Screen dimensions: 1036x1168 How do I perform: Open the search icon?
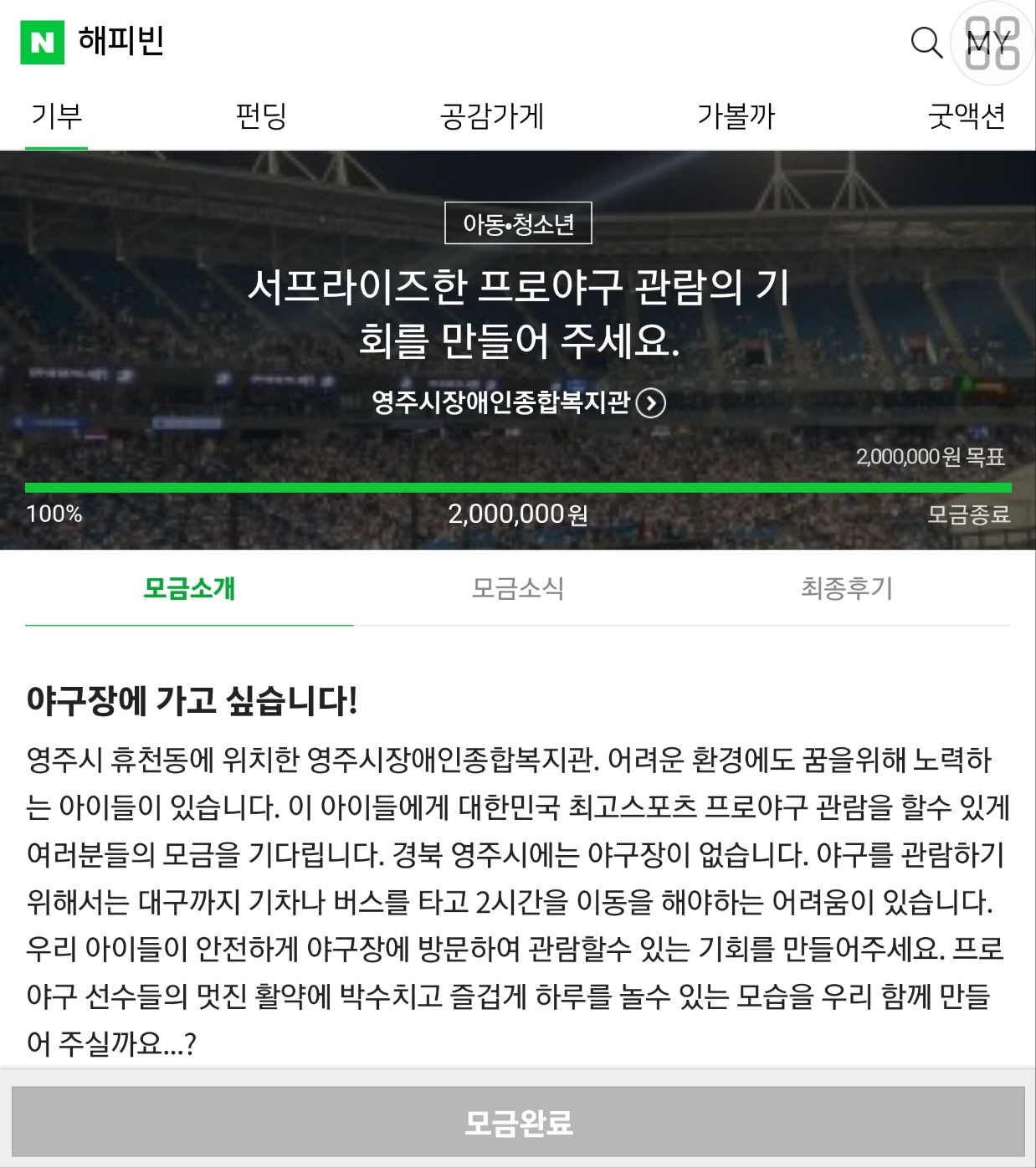point(926,41)
